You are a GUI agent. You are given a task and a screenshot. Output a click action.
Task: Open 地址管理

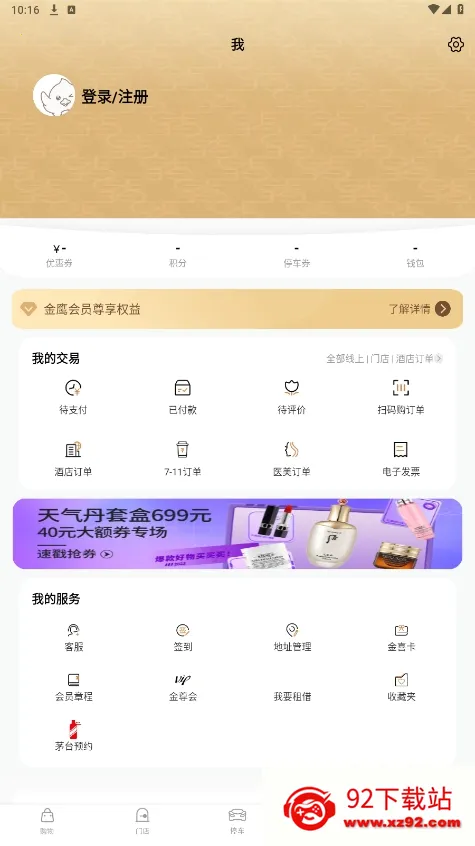292,637
